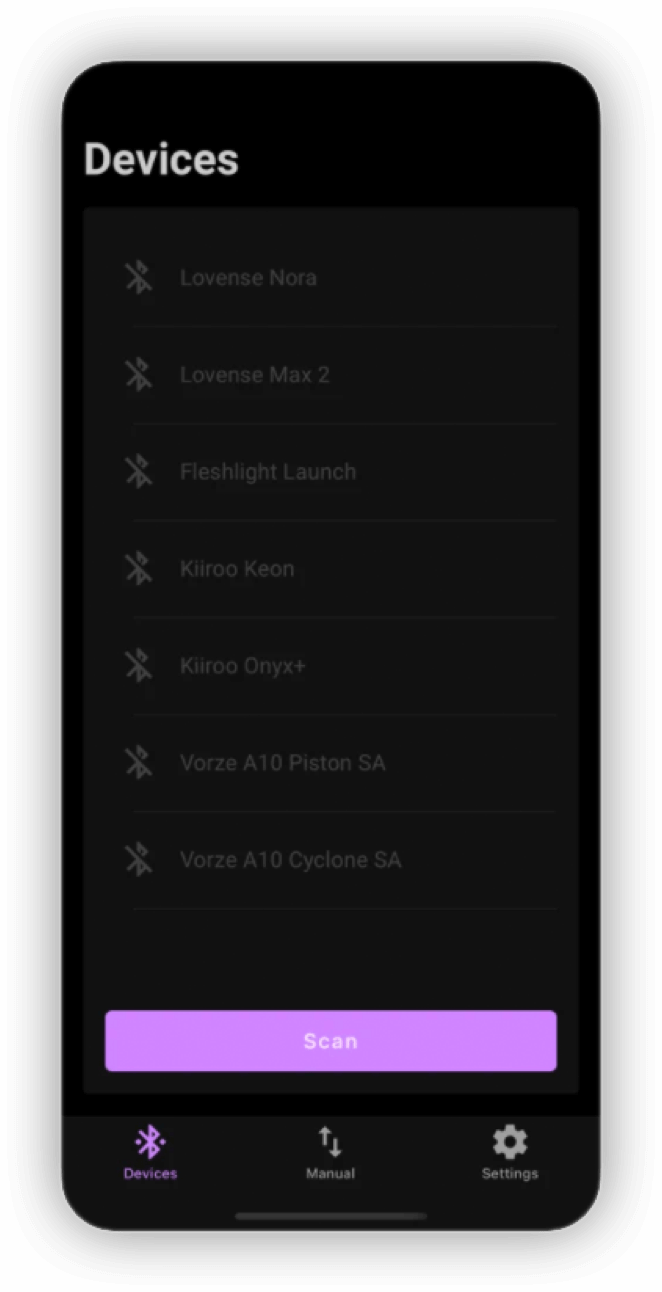Select the Lovense Max 2 device

tap(330, 374)
